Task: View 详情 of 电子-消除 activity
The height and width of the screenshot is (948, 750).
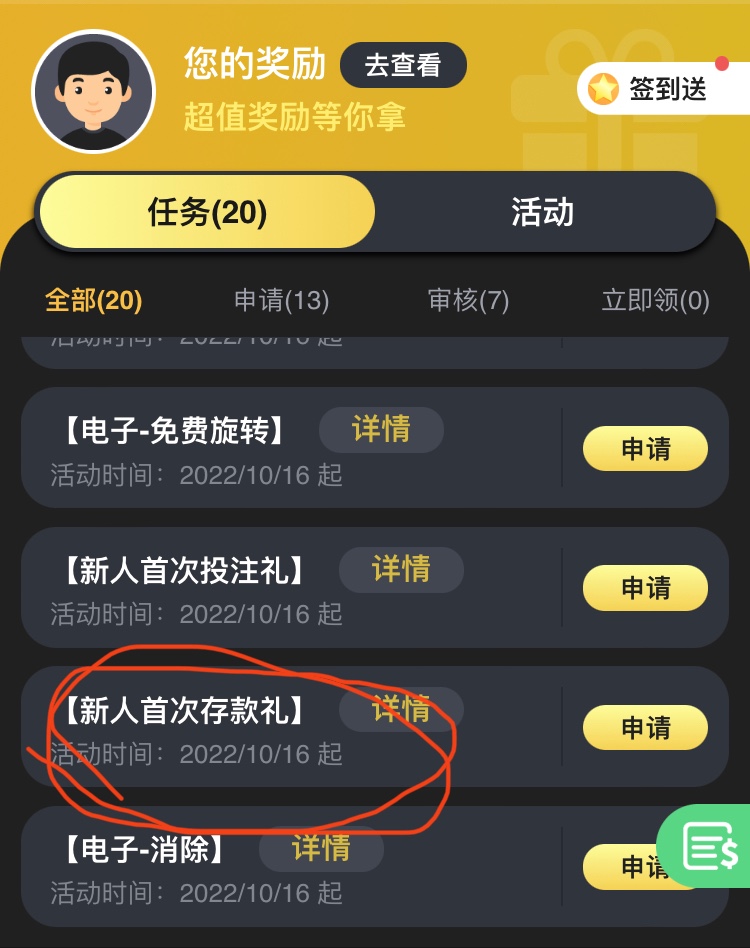Action: click(x=321, y=849)
